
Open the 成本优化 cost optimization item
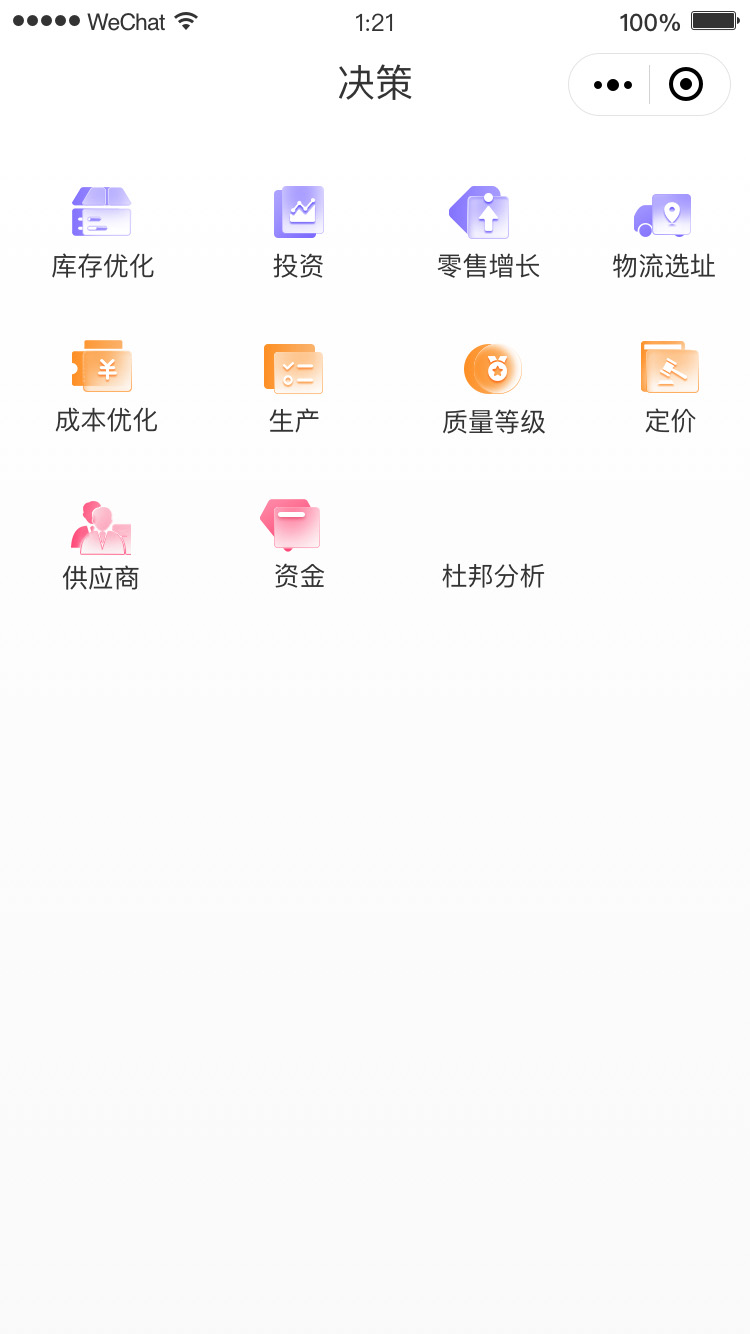coord(106,387)
